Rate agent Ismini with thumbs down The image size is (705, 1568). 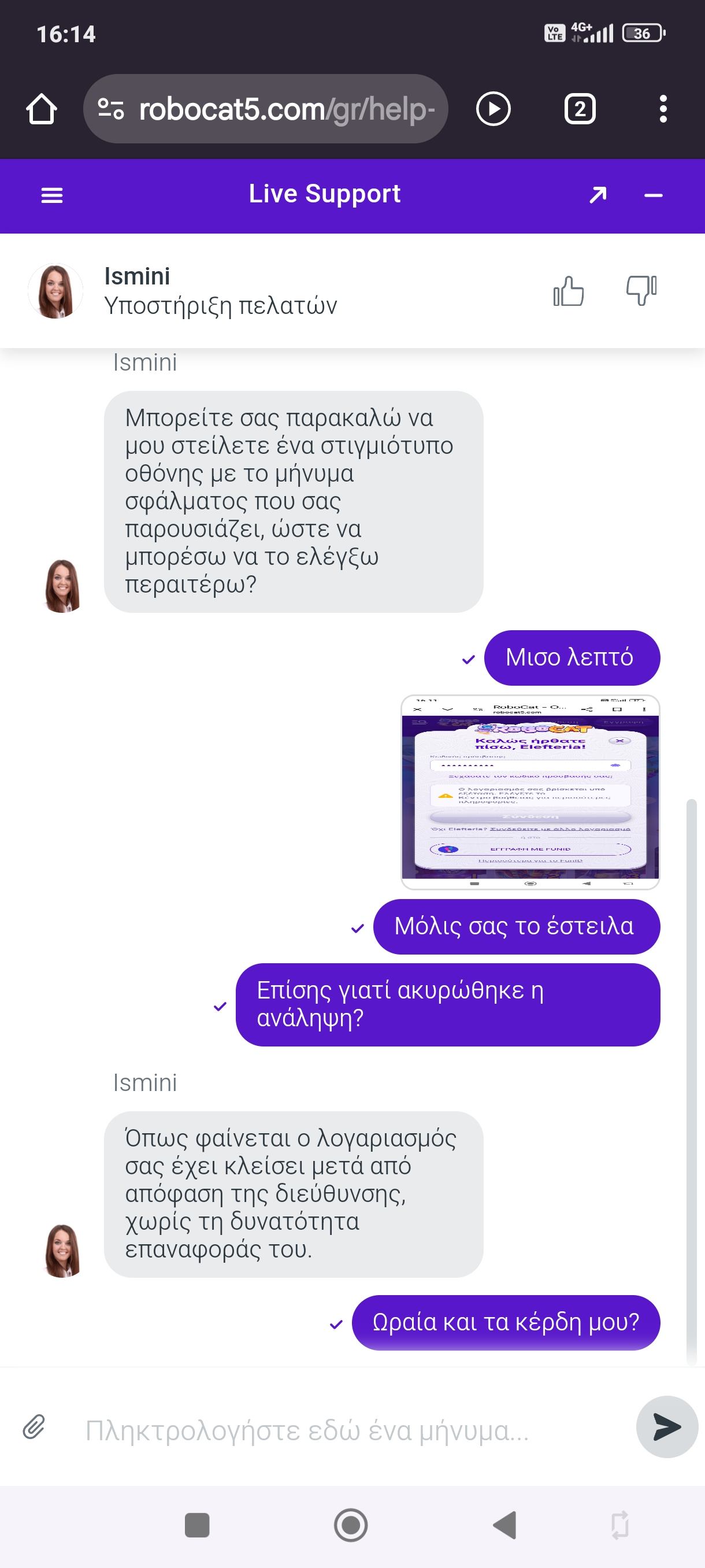coord(641,290)
